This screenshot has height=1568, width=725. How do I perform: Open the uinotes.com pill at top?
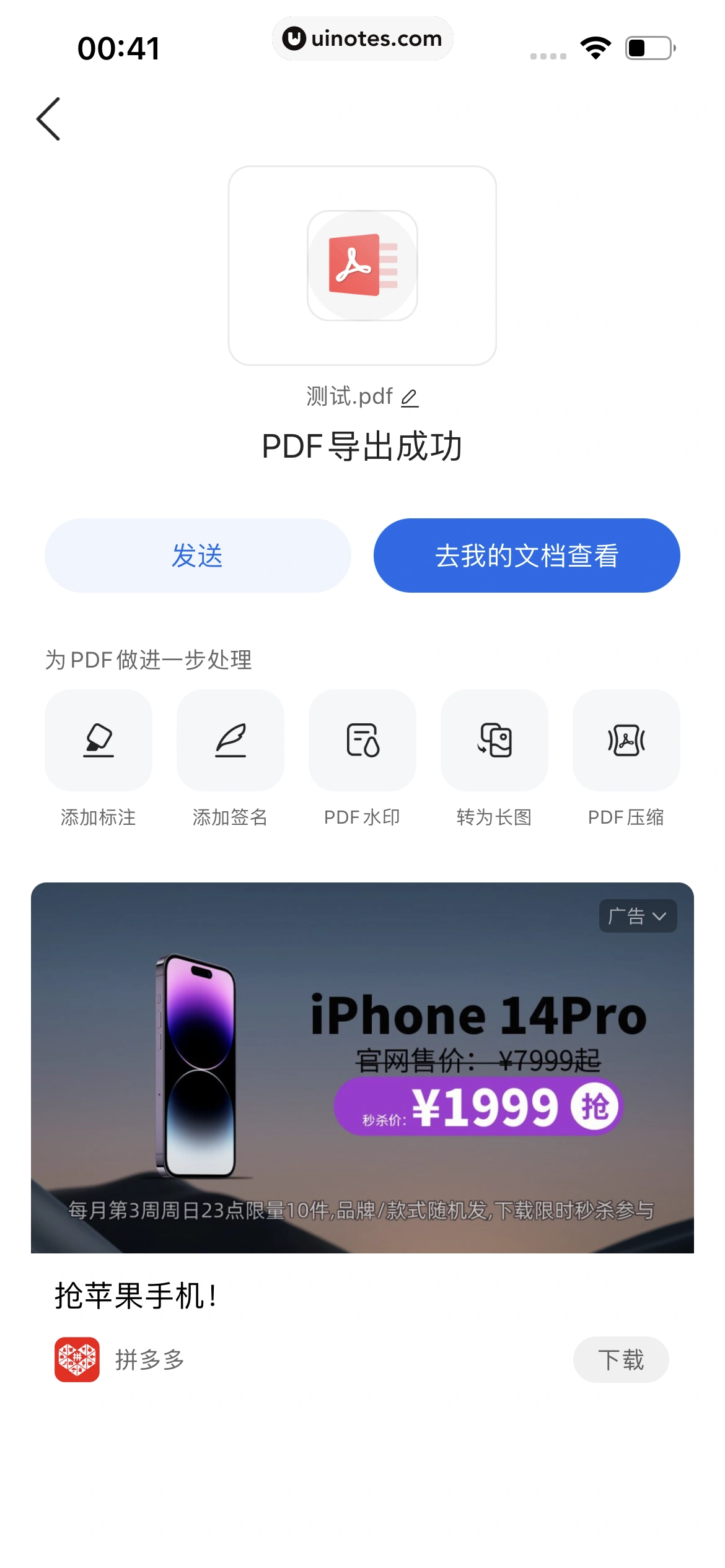[x=362, y=38]
